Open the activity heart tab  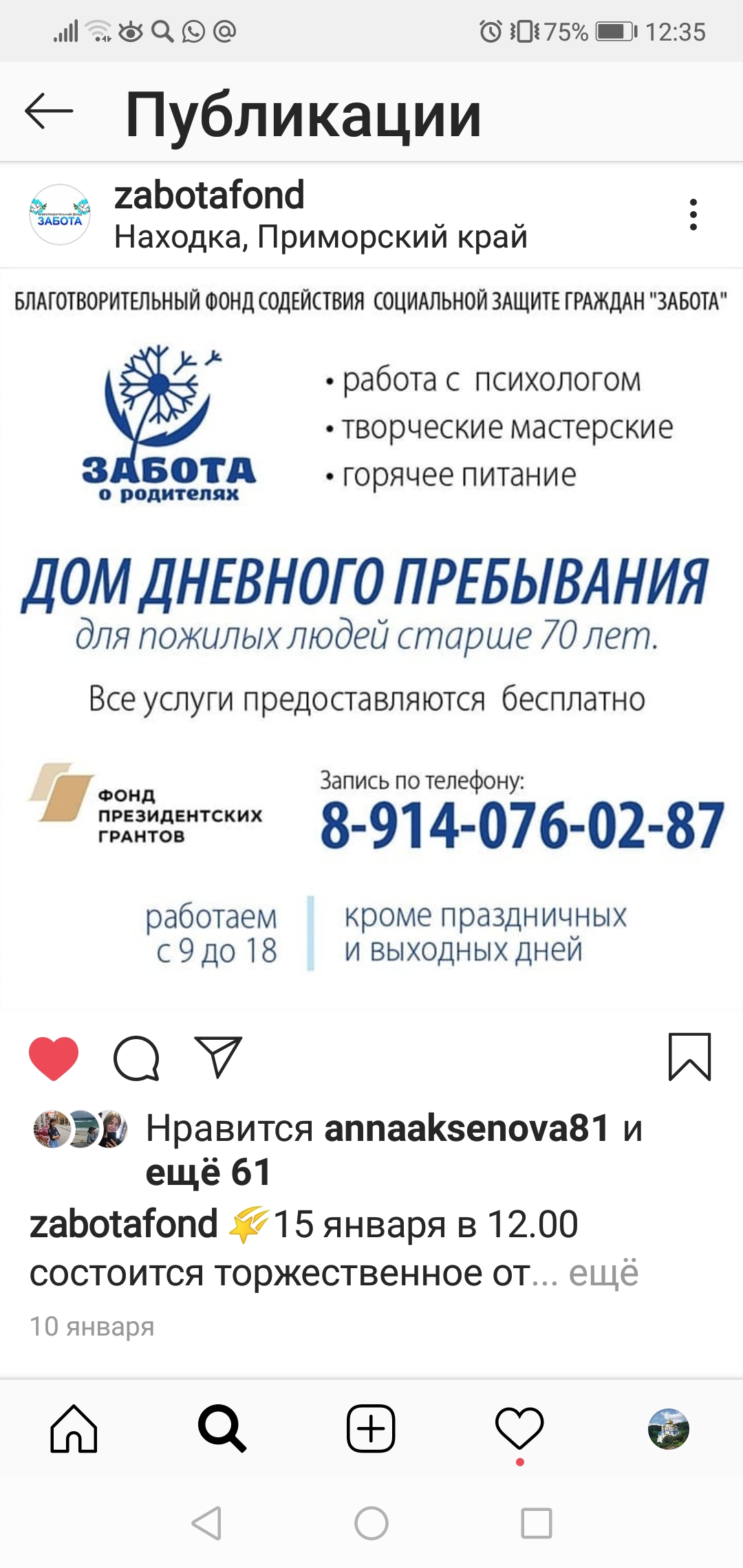click(x=519, y=1429)
